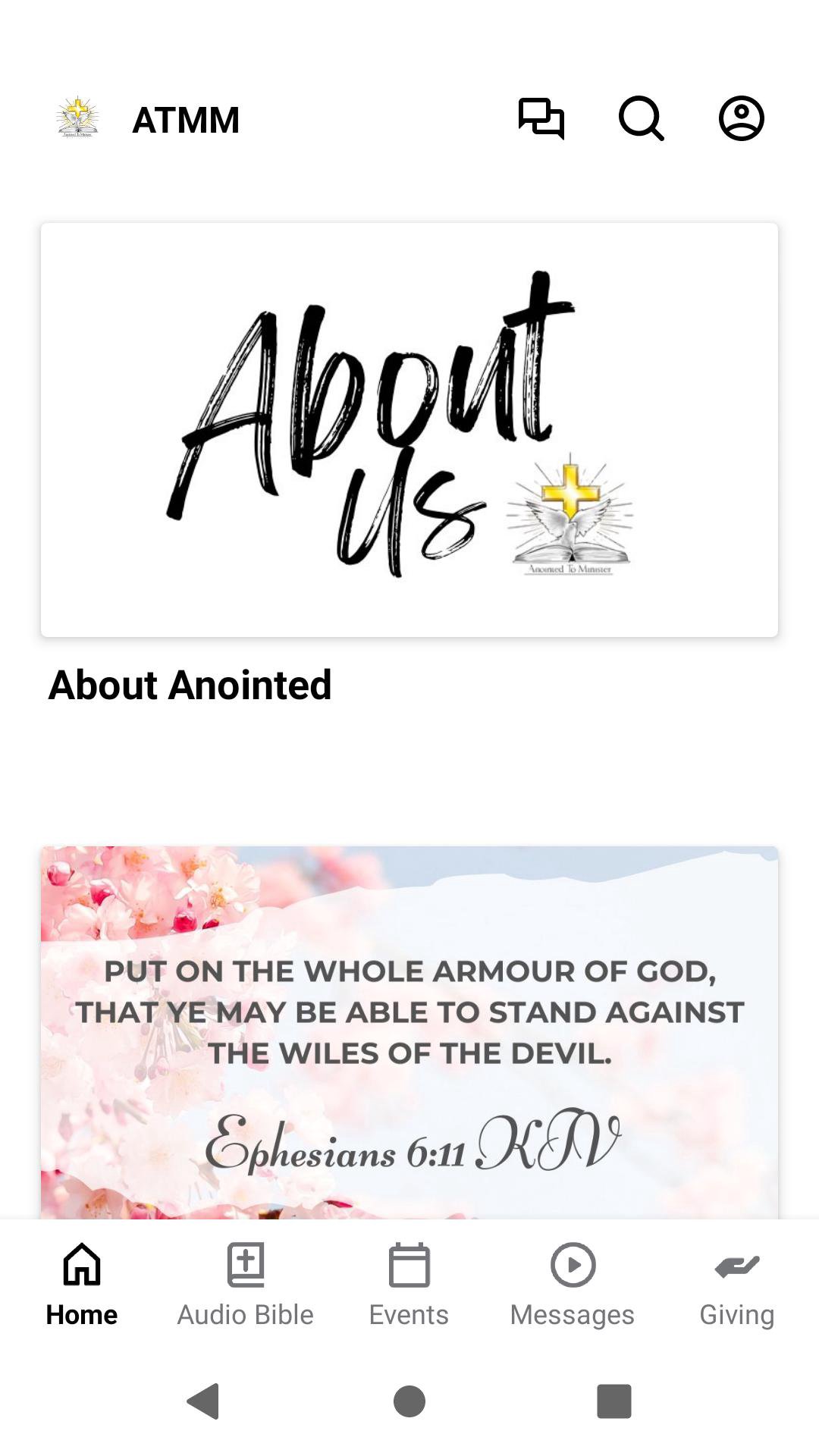819x1456 pixels.
Task: Tap the system recent apps button
Action: click(x=613, y=1401)
